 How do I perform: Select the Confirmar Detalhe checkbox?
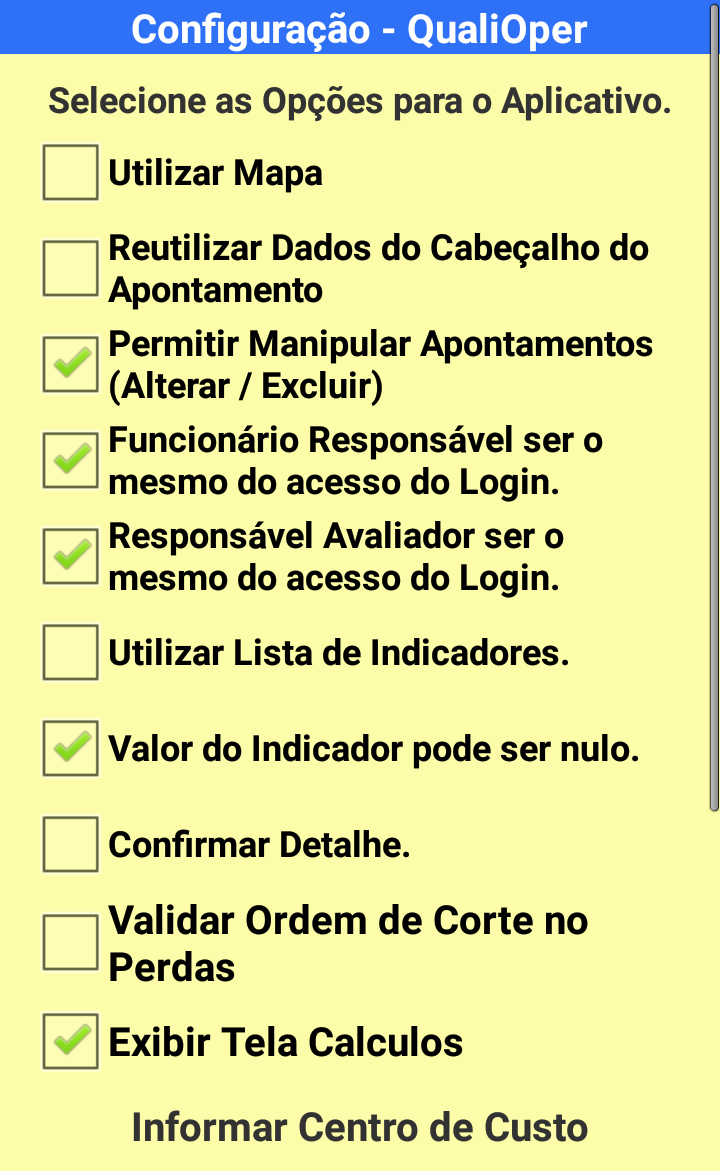(x=70, y=845)
